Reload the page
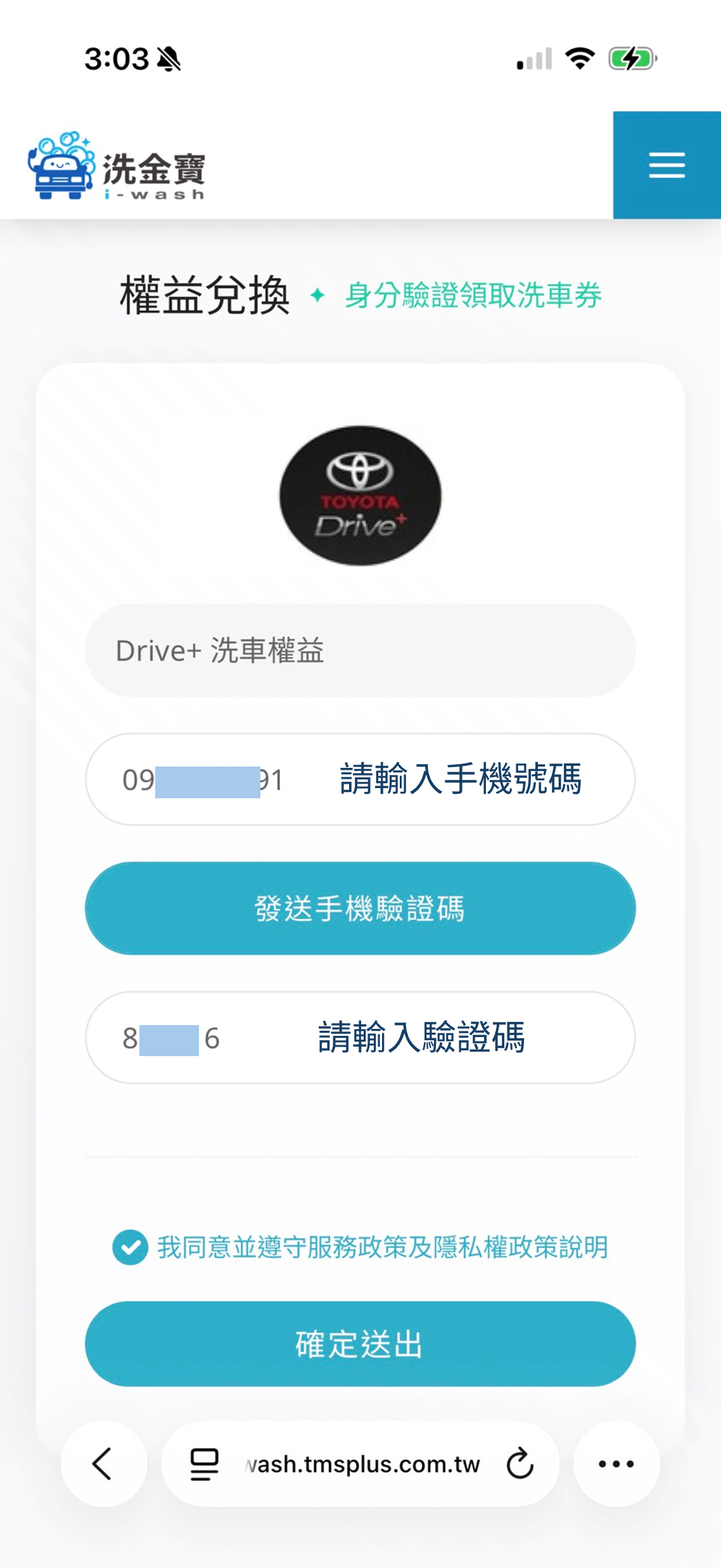This screenshot has height=1568, width=721. 520,1463
